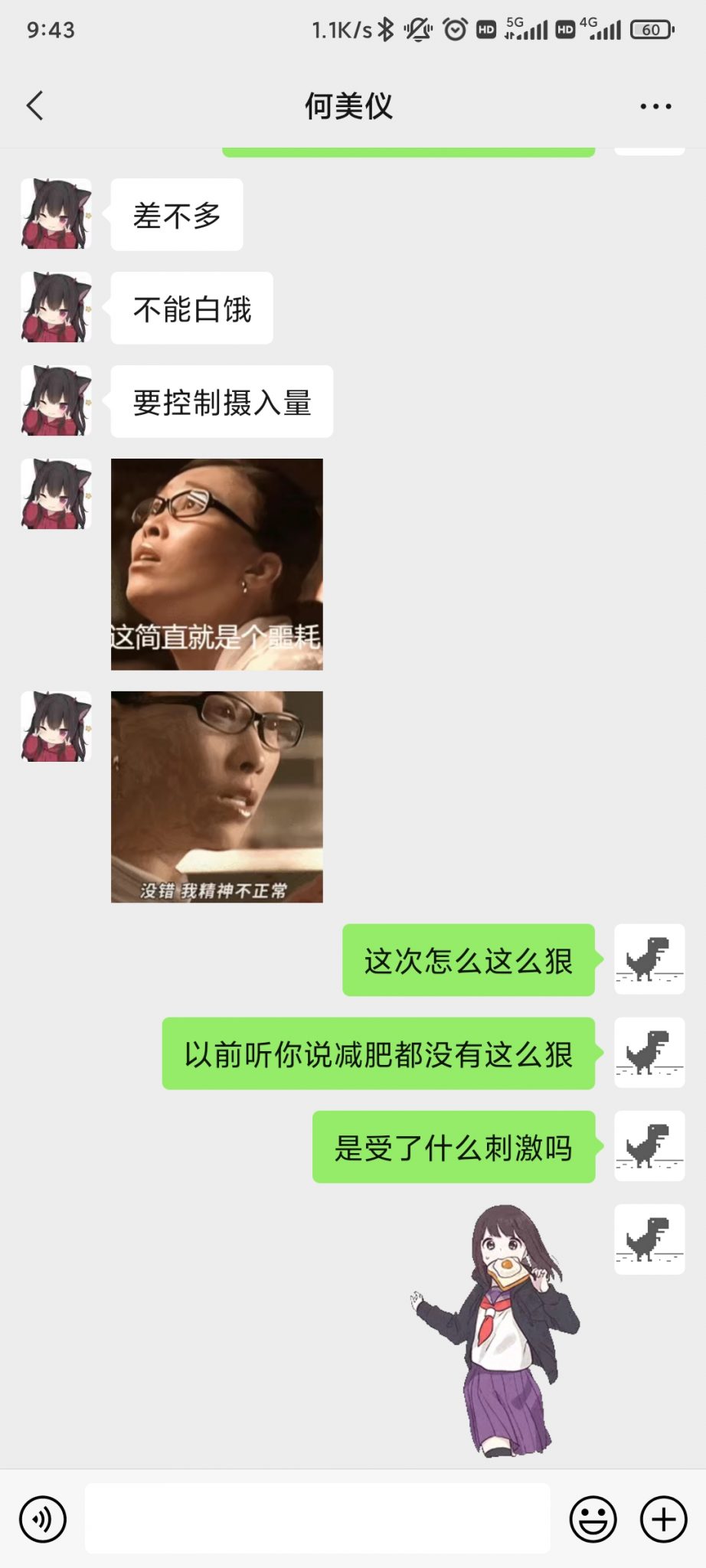View the 没错我精神不正常 meme image
Image resolution: width=706 pixels, height=1568 pixels.
coord(217,797)
